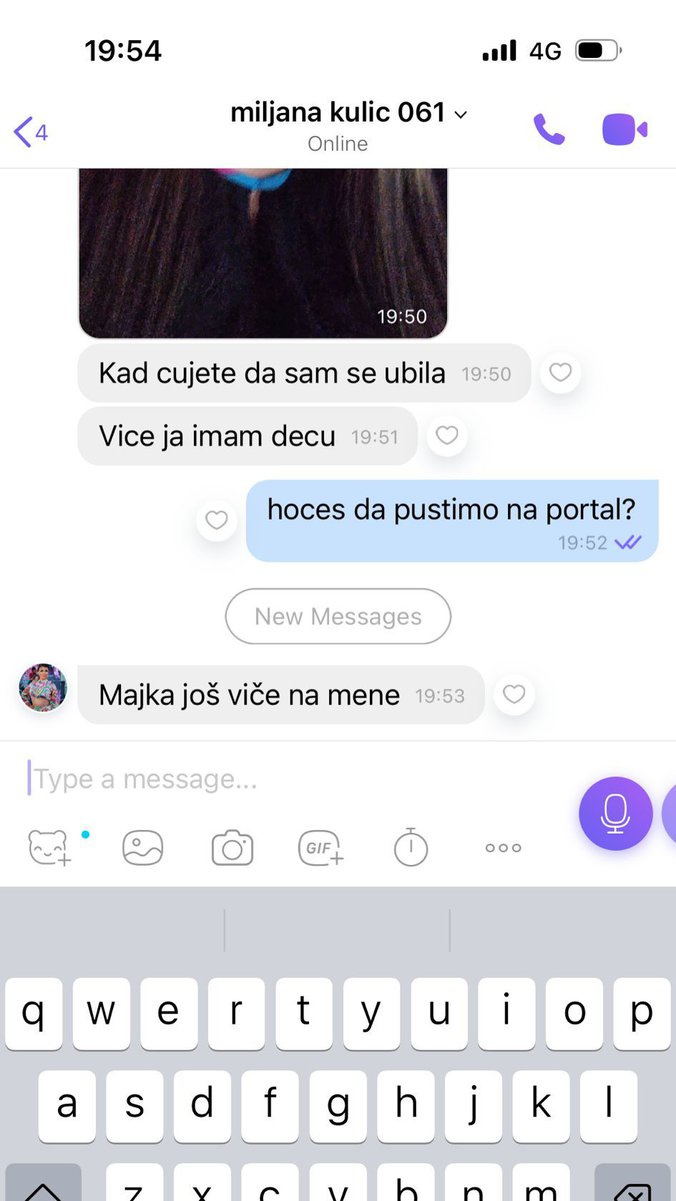Start a voice call

[549, 130]
